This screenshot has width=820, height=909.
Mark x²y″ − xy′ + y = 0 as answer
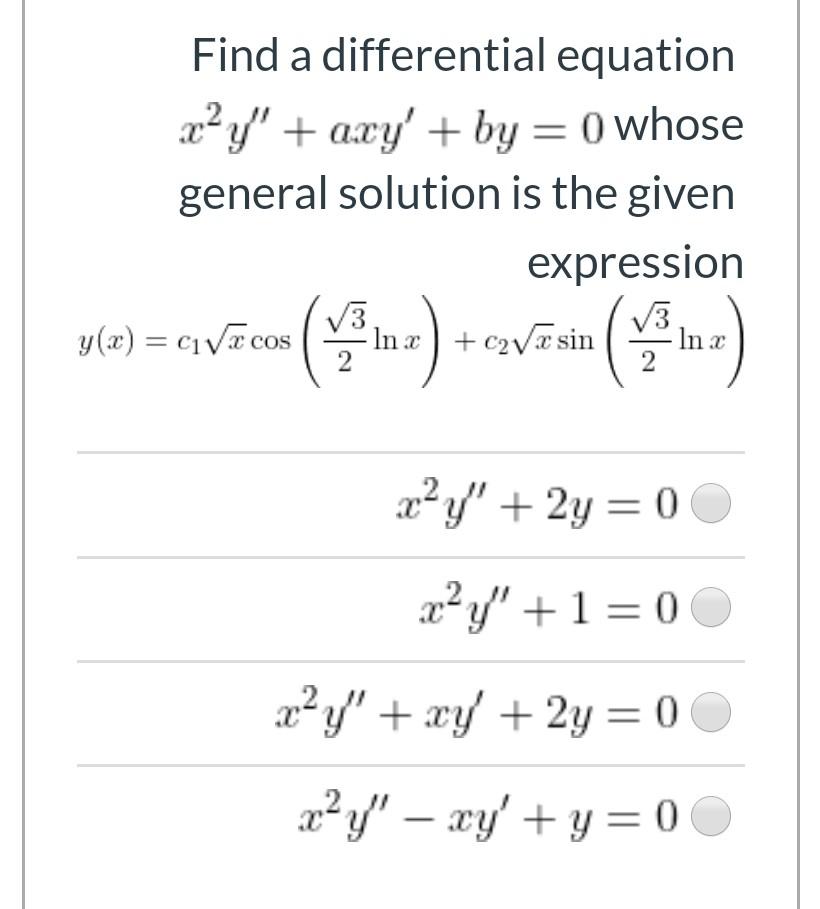click(x=712, y=816)
